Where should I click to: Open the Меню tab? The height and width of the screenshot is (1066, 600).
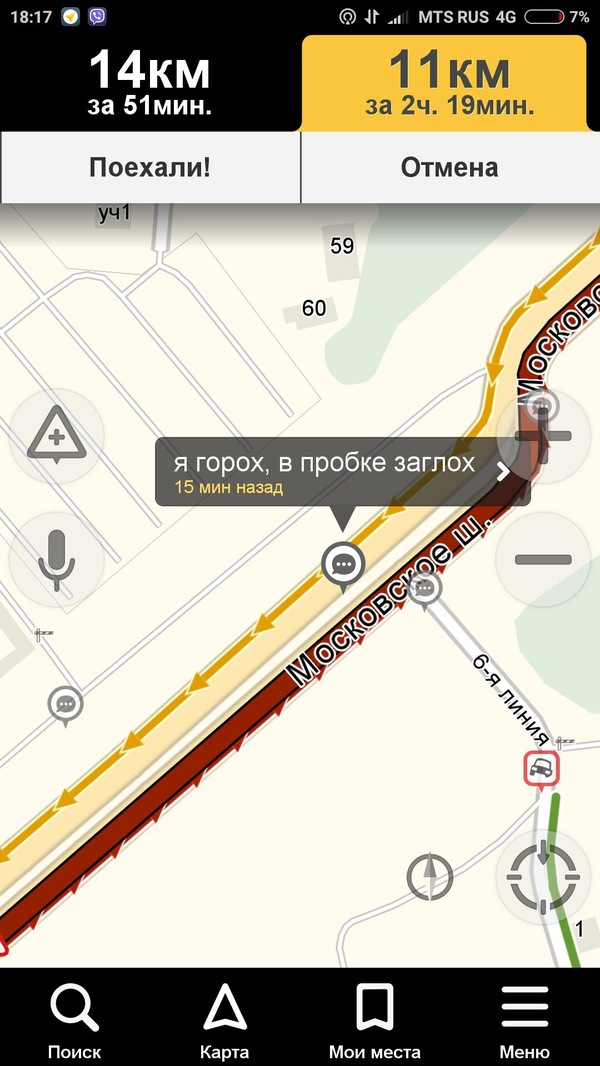[525, 1018]
